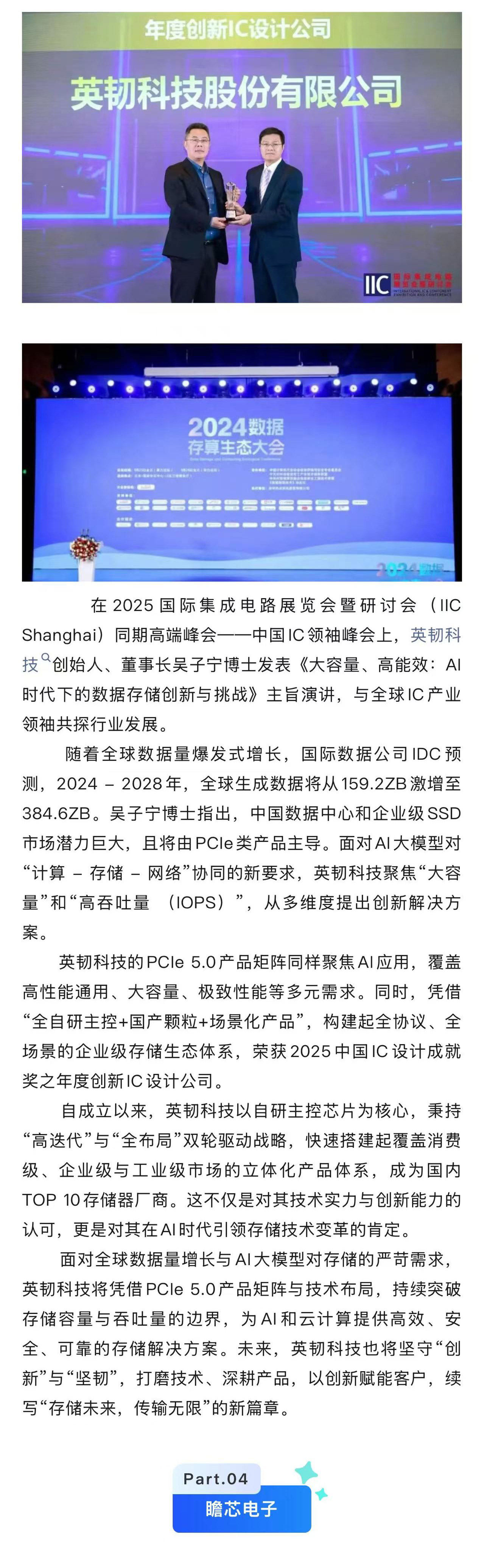Image resolution: width=484 pixels, height=1568 pixels.
Task: Open the blue 英韧科技 search link
Action: 435,635
